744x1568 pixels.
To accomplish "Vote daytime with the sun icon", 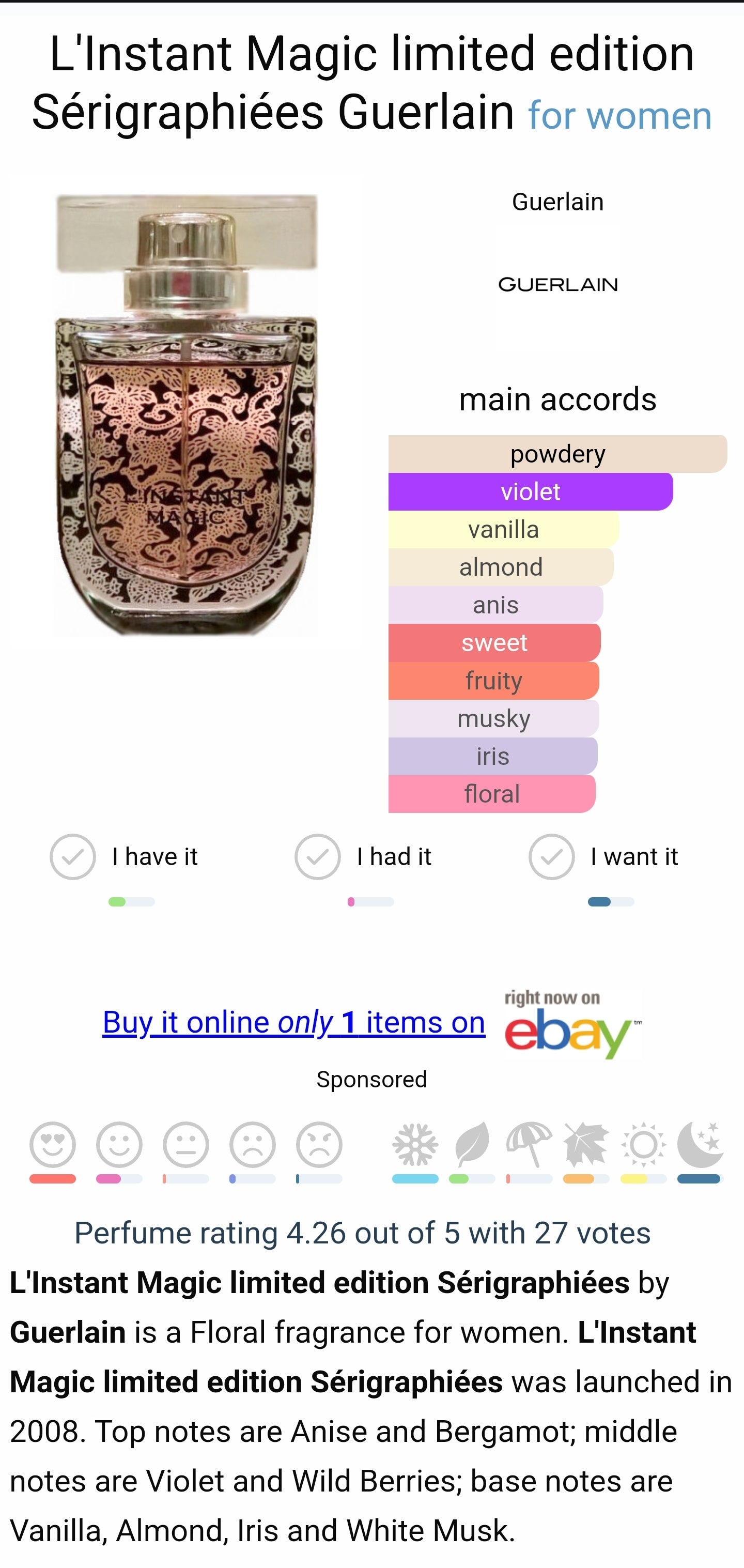I will (x=644, y=1144).
